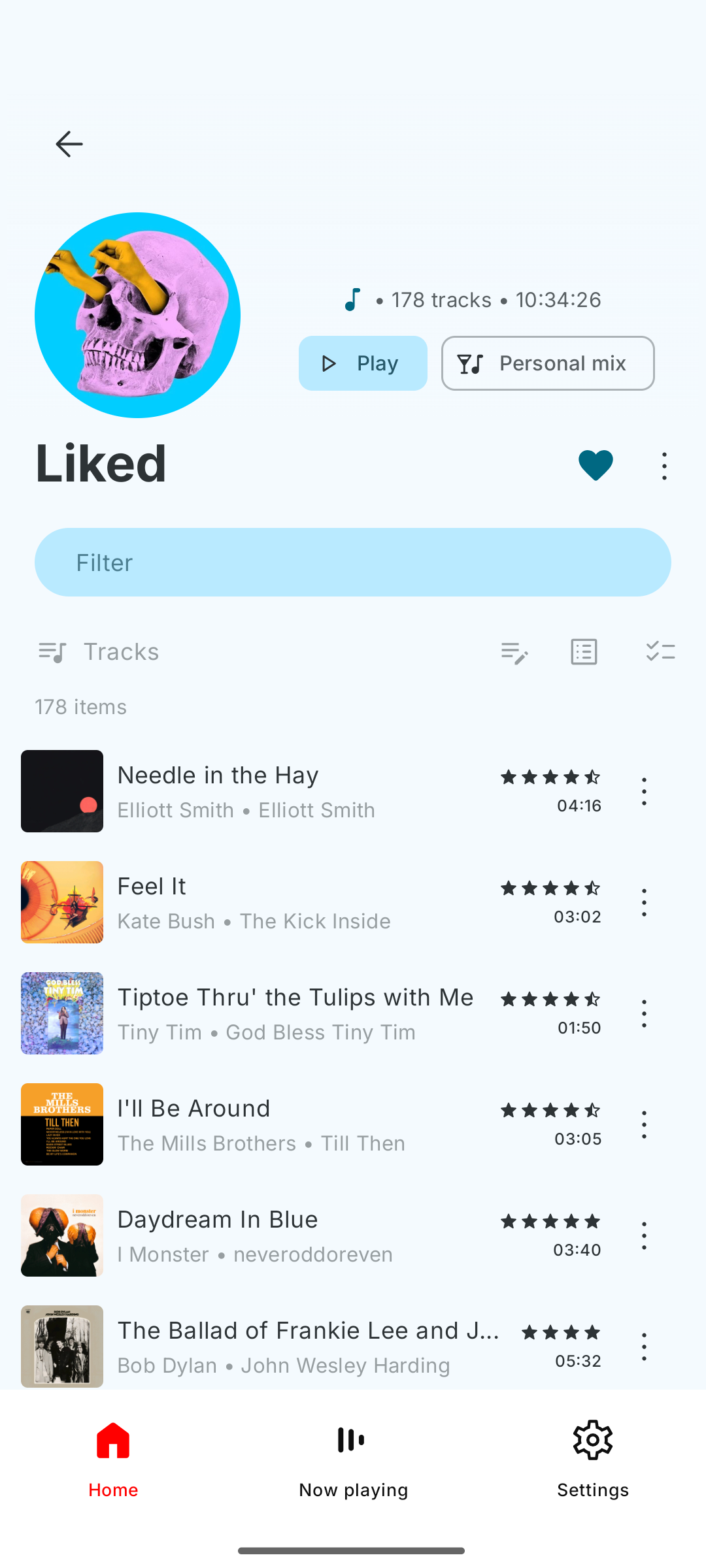706x1568 pixels.
Task: Enable multi-select checklist mode
Action: (x=660, y=652)
